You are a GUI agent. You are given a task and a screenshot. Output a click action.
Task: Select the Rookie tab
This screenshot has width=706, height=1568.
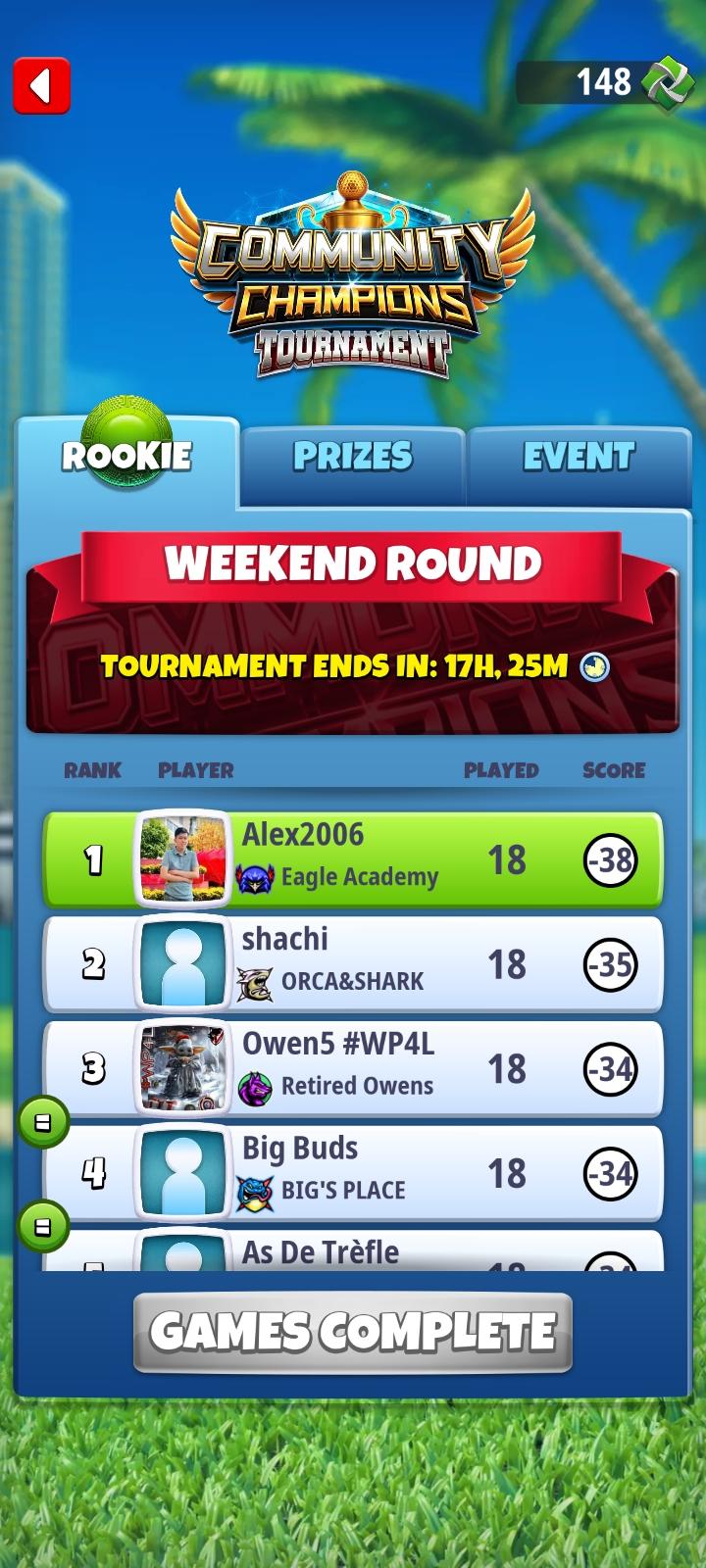click(x=127, y=457)
